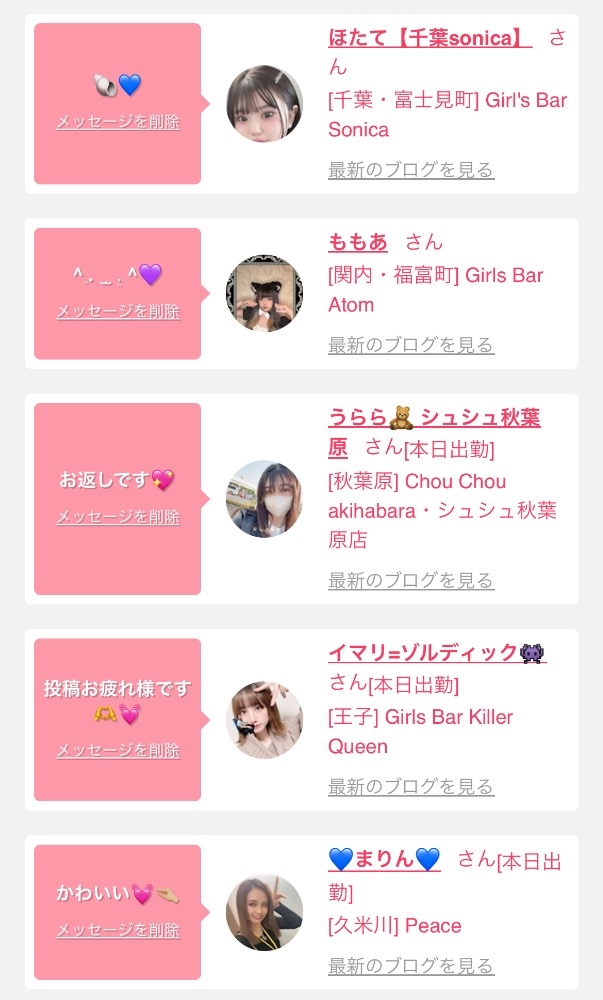
Task: Delete the message sent to ももあ
Action: 118,311
